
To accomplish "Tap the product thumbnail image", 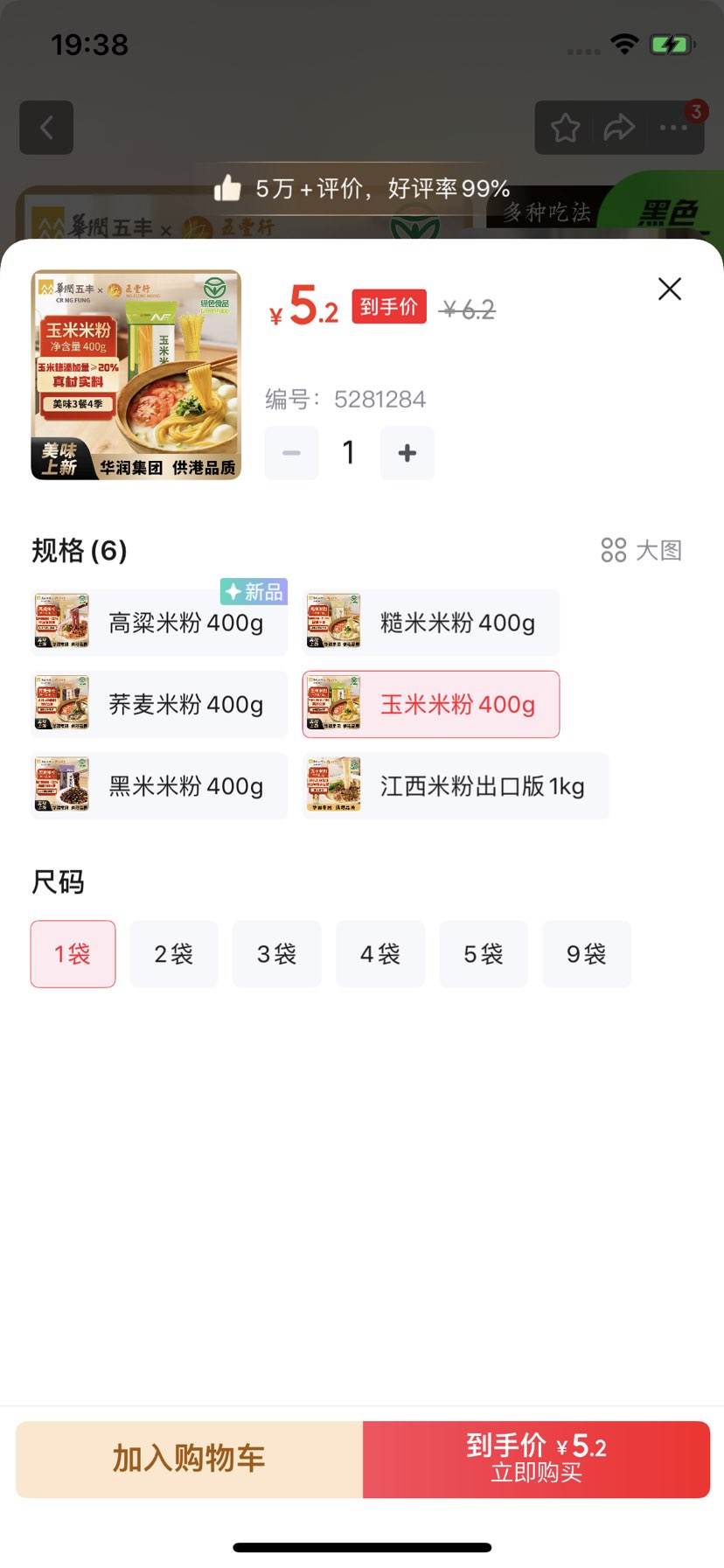I will (x=136, y=374).
